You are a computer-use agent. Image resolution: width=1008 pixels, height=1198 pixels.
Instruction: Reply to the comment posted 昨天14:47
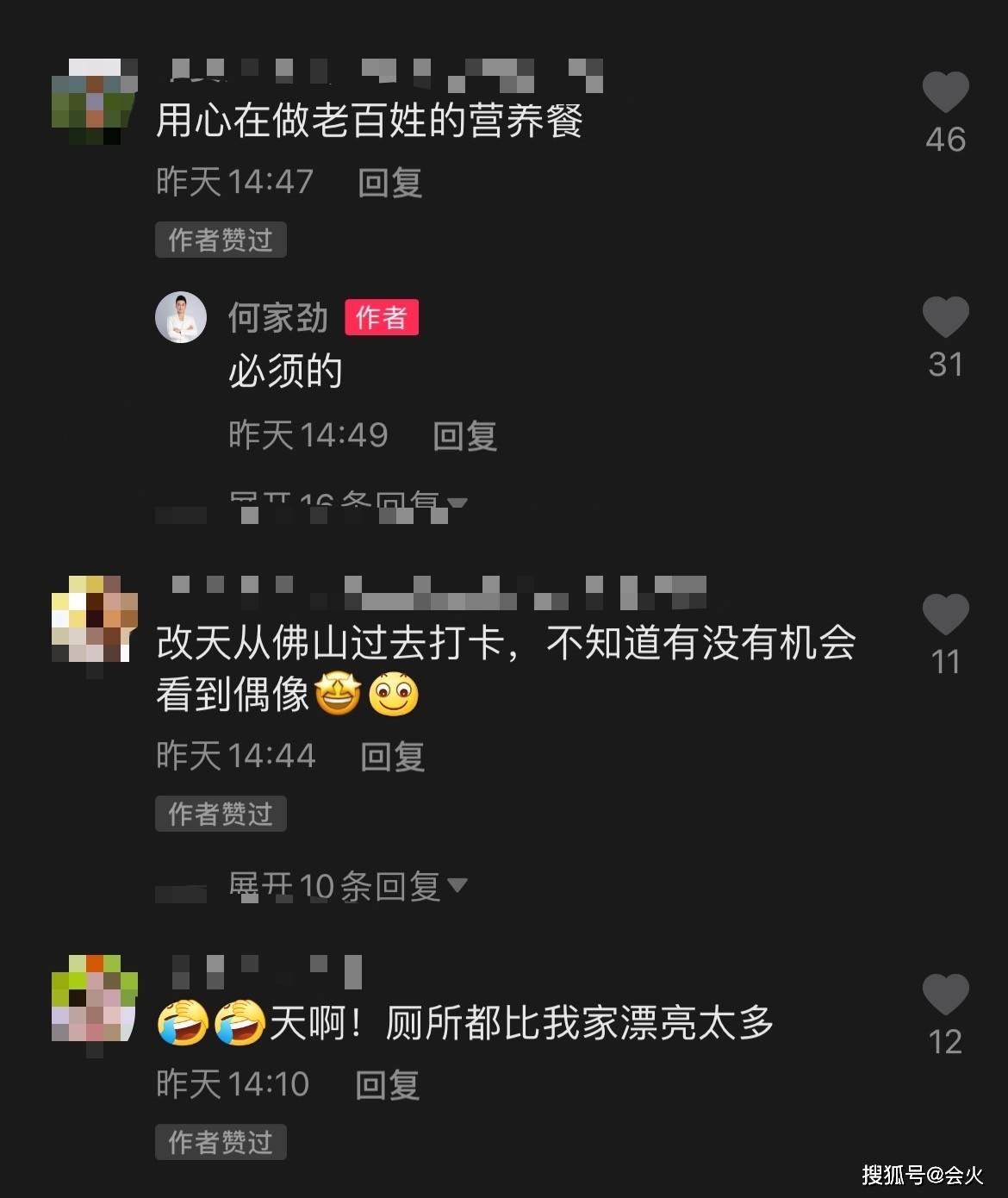point(389,183)
